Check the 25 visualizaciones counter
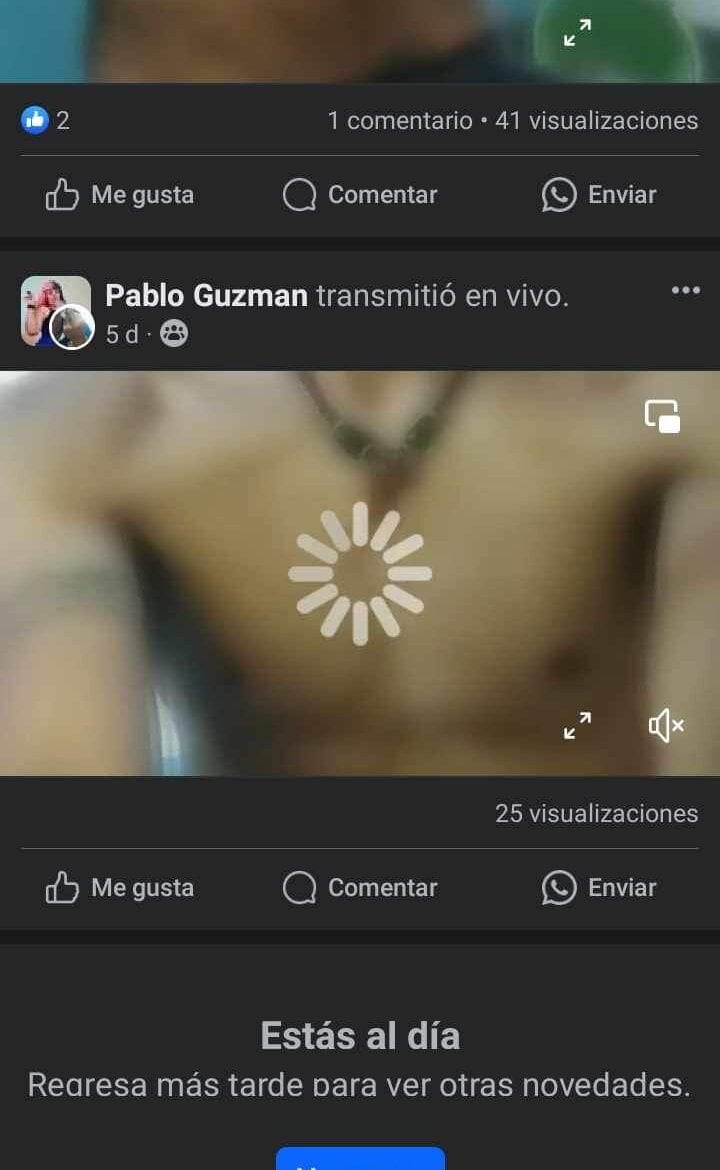720x1170 pixels. (594, 813)
